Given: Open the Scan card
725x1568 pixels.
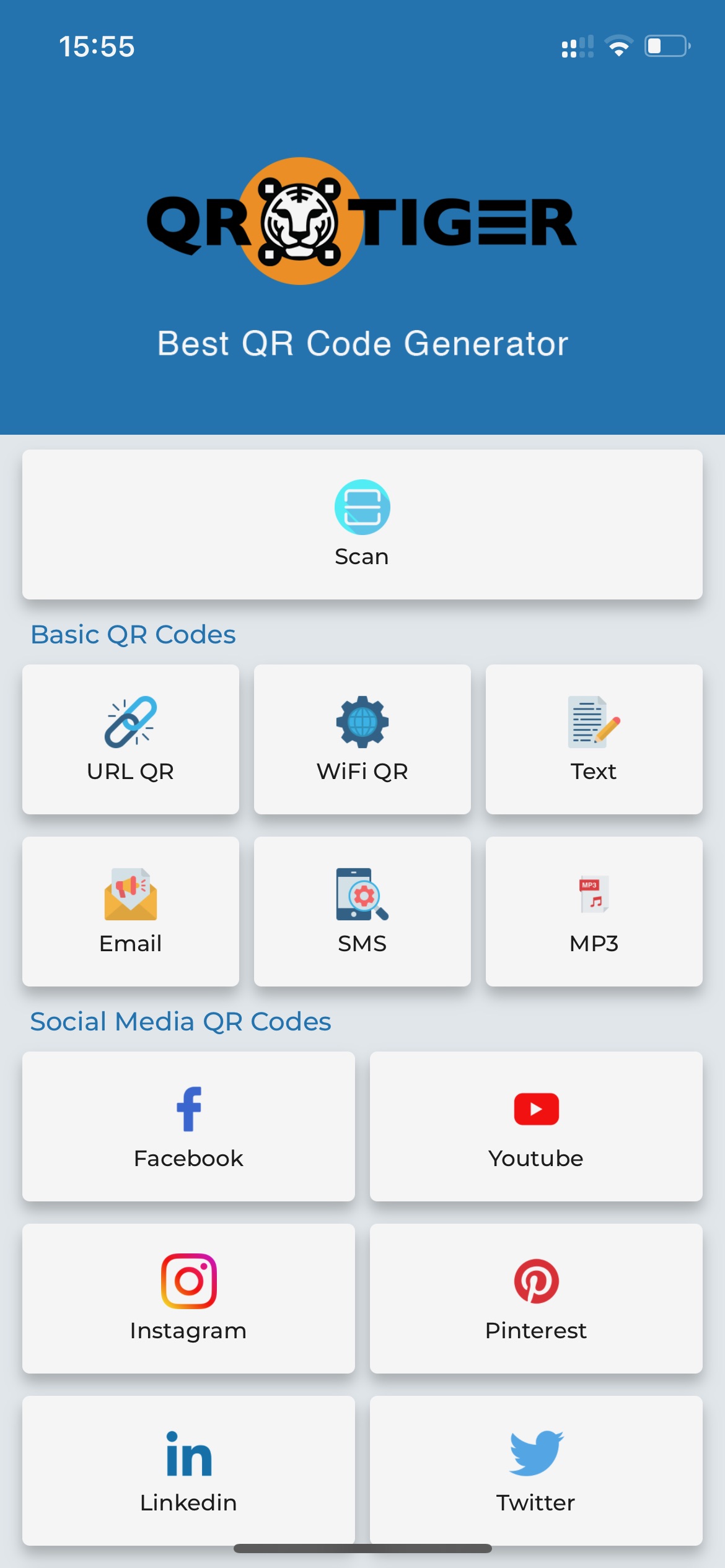Looking at the screenshot, I should point(362,524).
